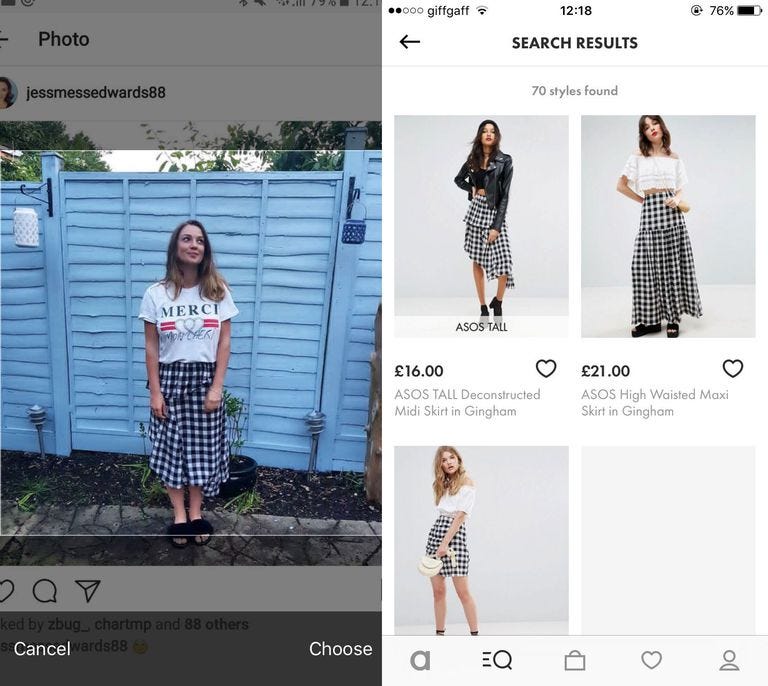Share the post with the paper plane icon
This screenshot has height=686, width=768.
tap(88, 591)
